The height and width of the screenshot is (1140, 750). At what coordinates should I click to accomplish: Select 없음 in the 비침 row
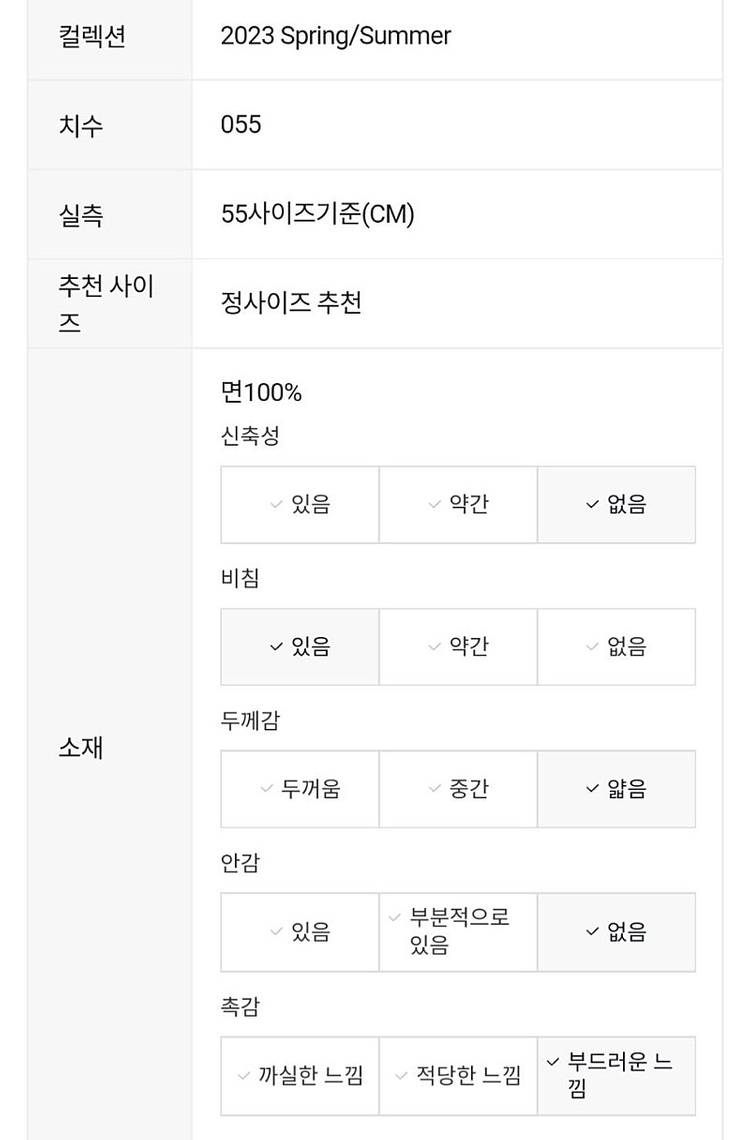coord(616,647)
